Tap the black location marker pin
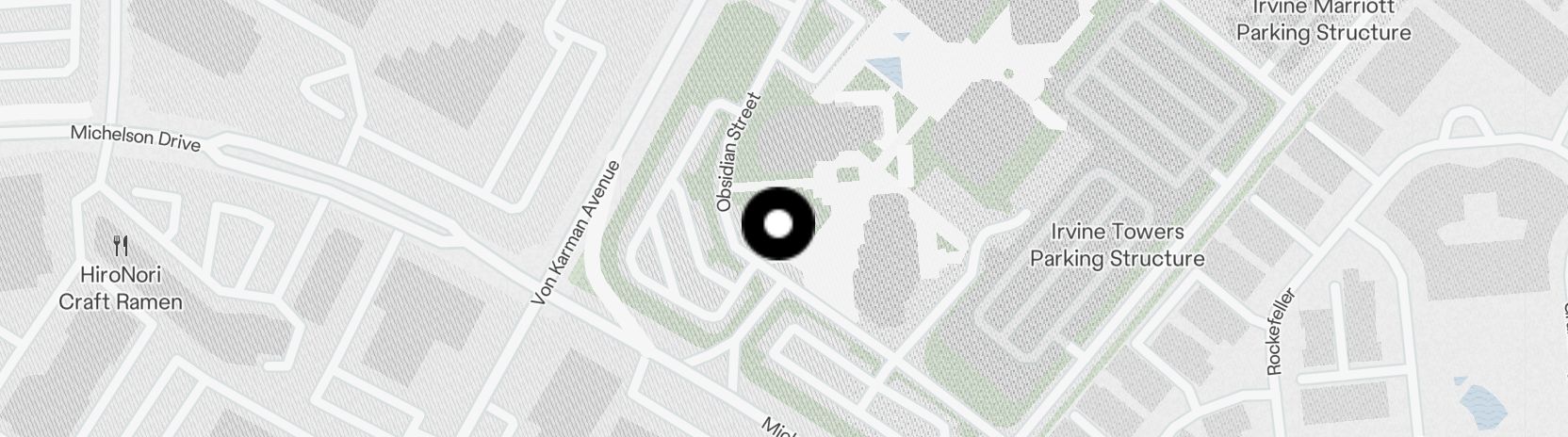Viewport: 1568px width, 437px height. point(778,224)
